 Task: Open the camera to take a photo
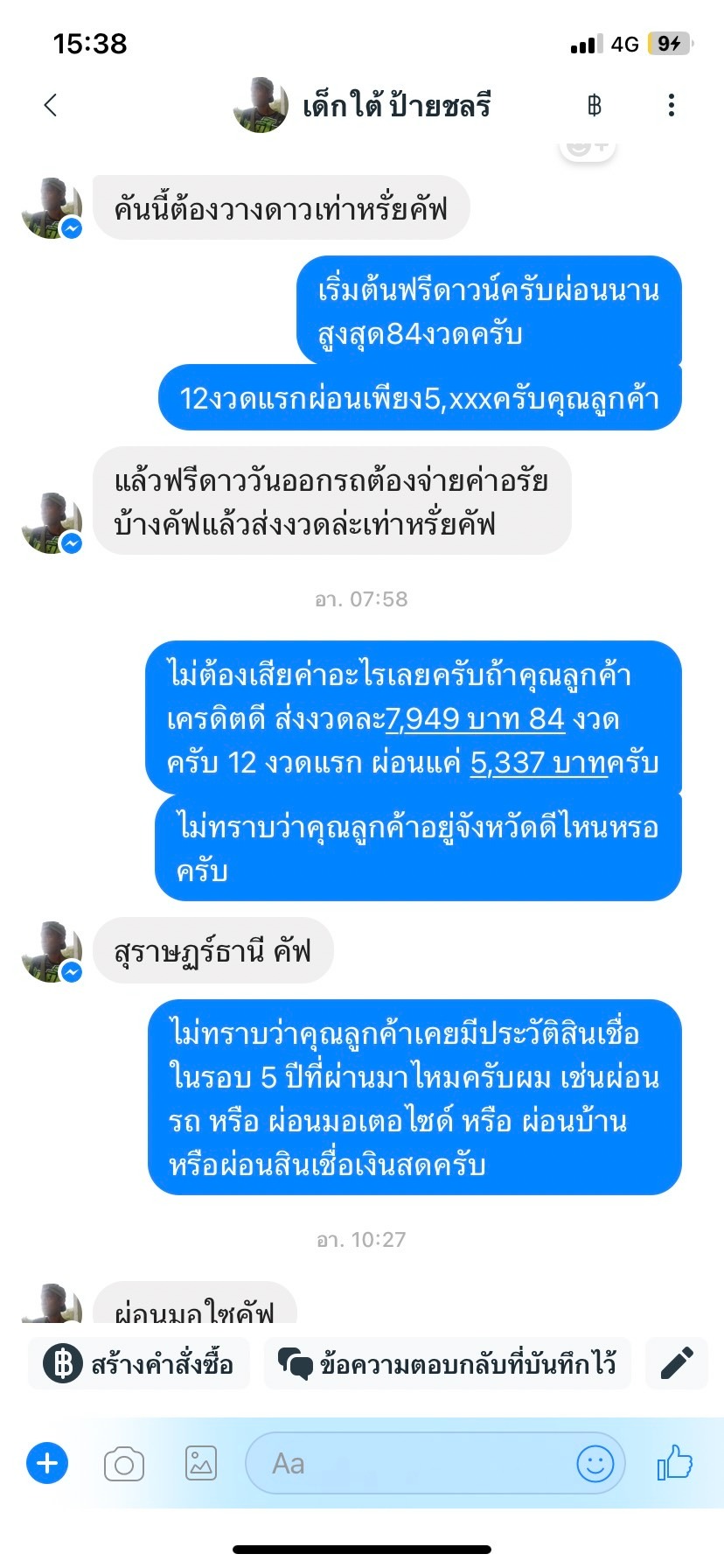(124, 1464)
